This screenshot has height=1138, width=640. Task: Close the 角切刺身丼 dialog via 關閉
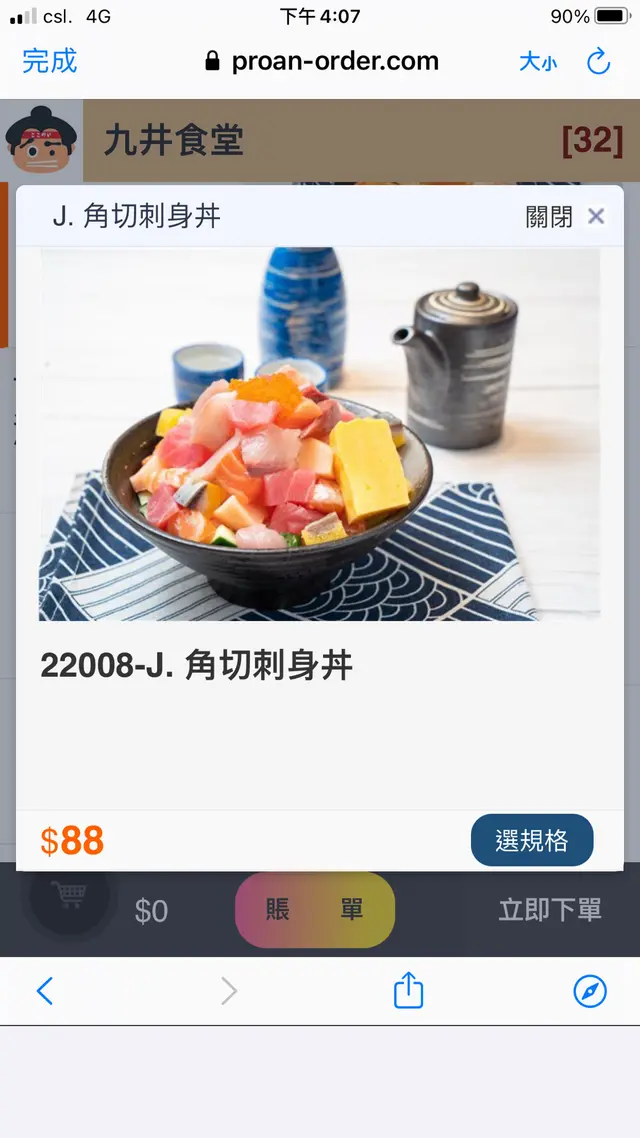point(565,217)
